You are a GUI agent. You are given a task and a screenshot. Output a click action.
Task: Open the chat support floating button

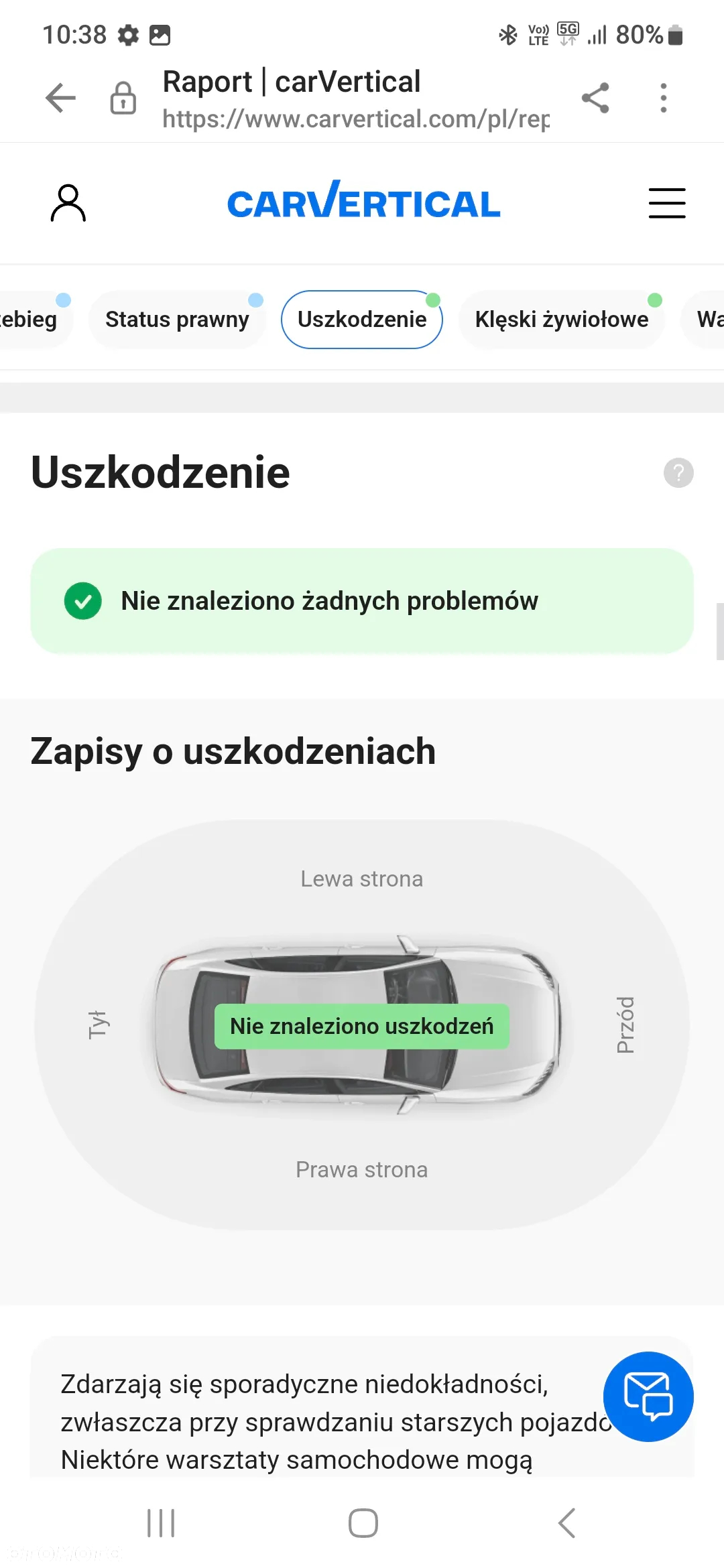click(x=648, y=1396)
